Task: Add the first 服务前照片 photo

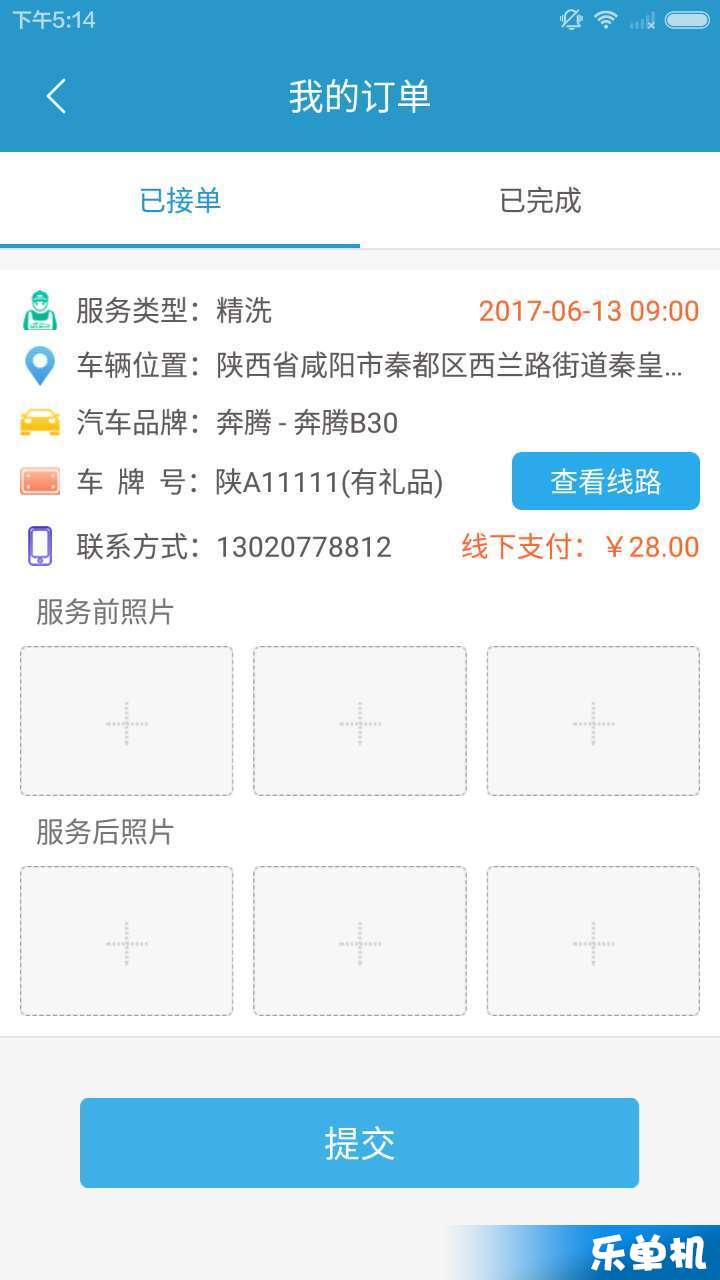Action: tap(127, 721)
